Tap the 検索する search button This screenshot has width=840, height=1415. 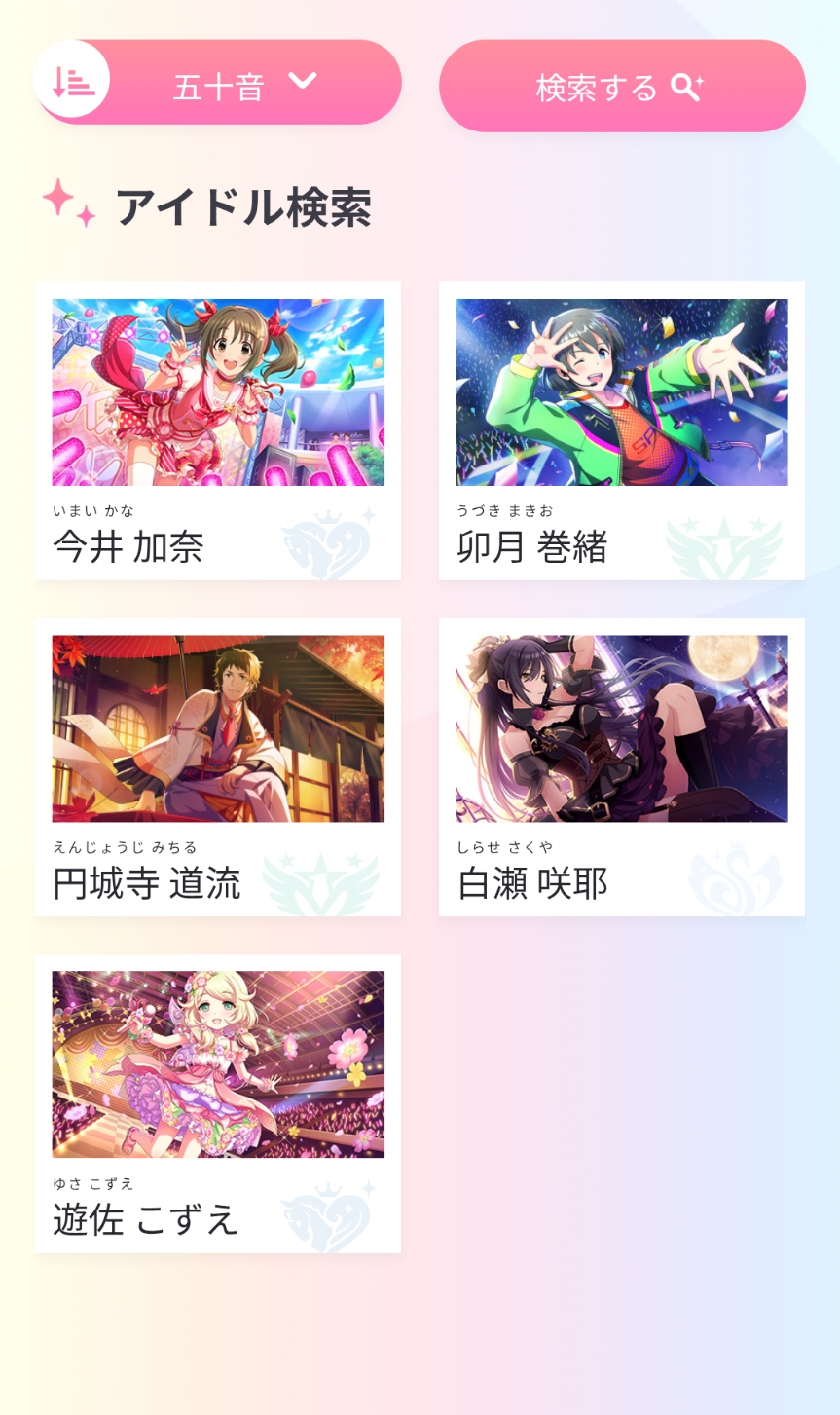621,87
